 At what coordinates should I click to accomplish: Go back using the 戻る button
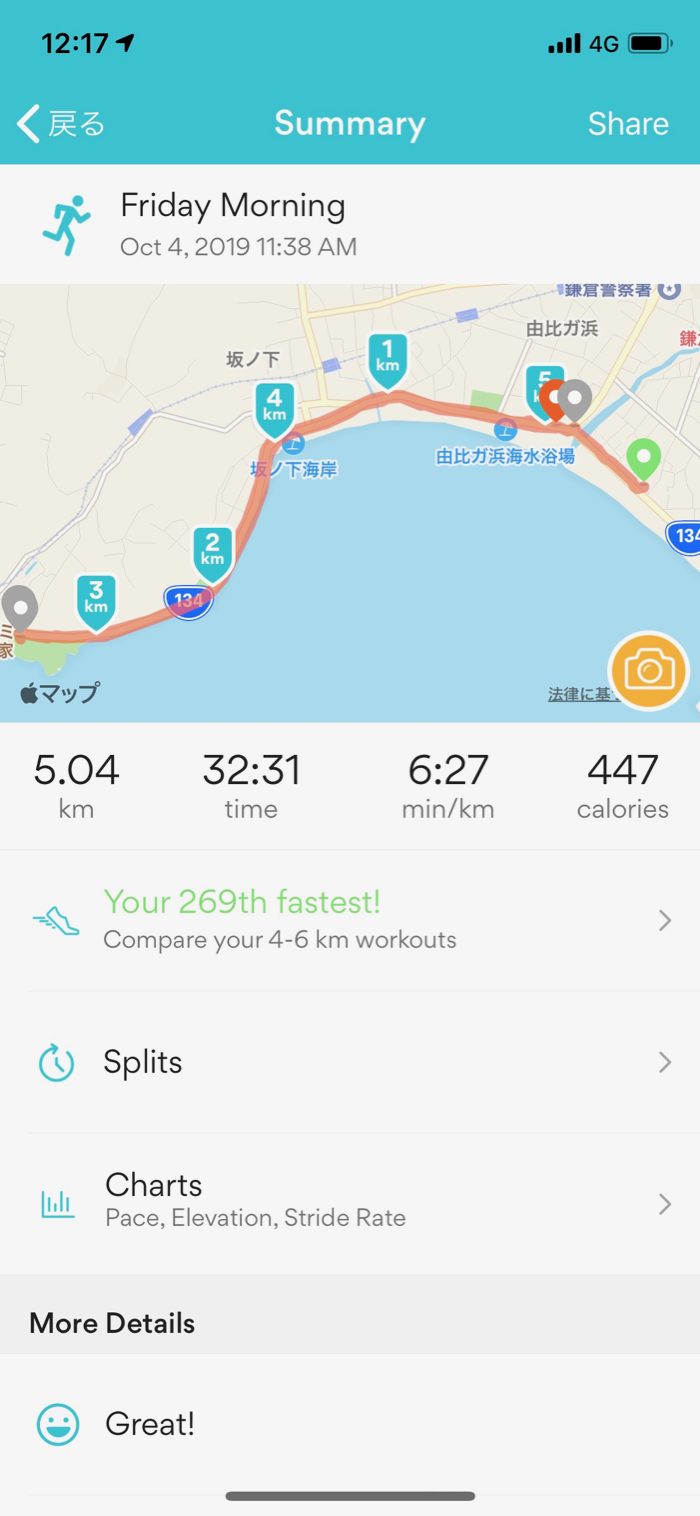(x=62, y=124)
